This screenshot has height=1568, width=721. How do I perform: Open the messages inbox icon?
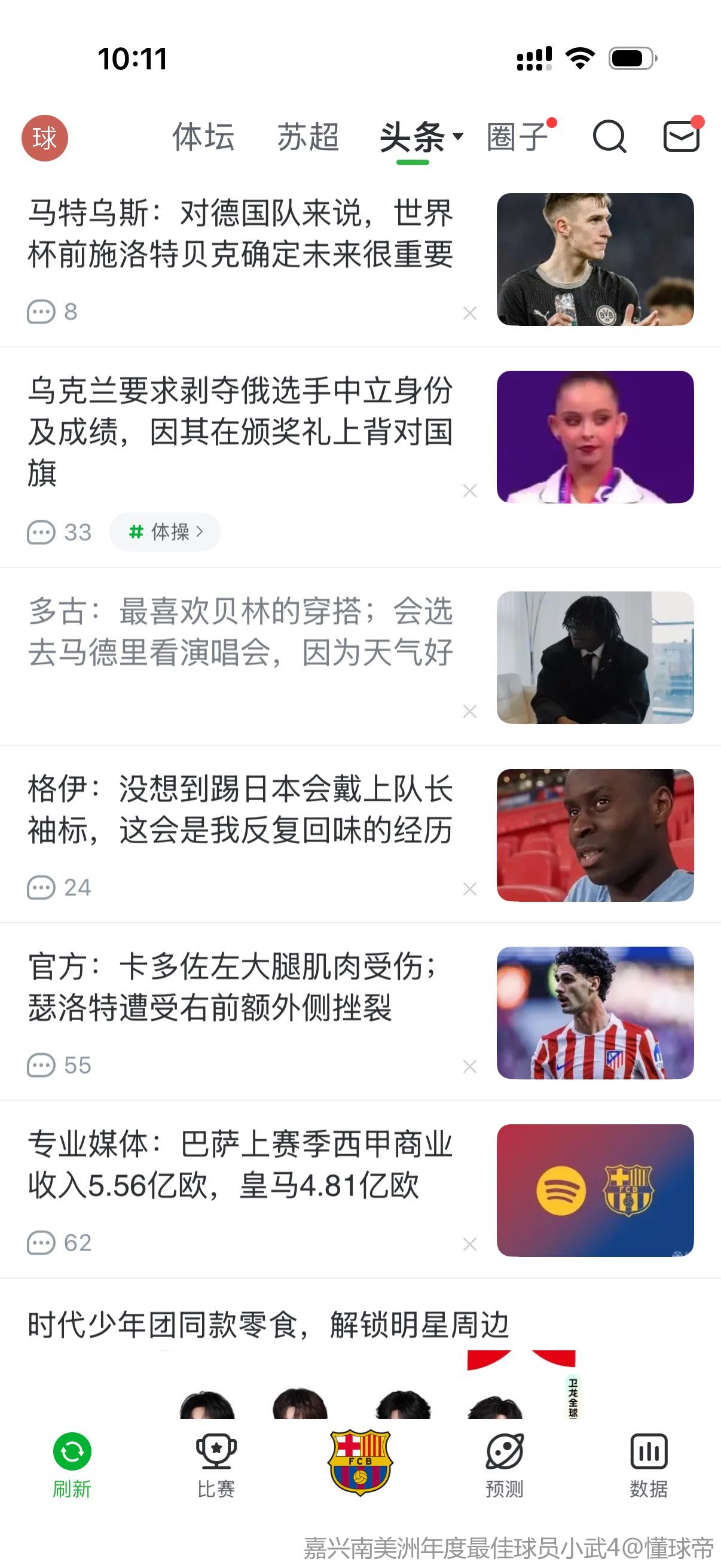681,136
